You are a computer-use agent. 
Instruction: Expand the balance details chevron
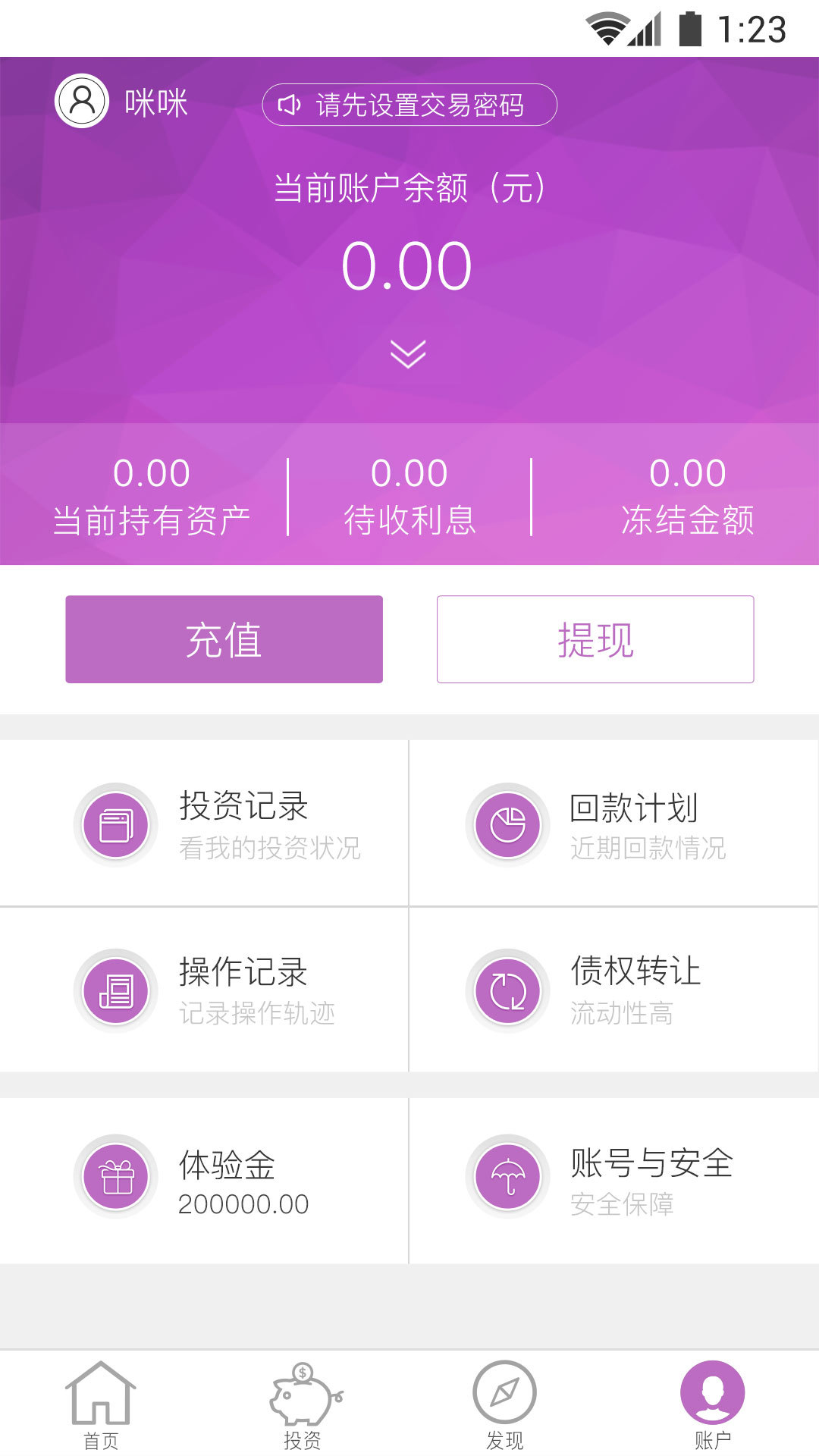pyautogui.click(x=409, y=353)
